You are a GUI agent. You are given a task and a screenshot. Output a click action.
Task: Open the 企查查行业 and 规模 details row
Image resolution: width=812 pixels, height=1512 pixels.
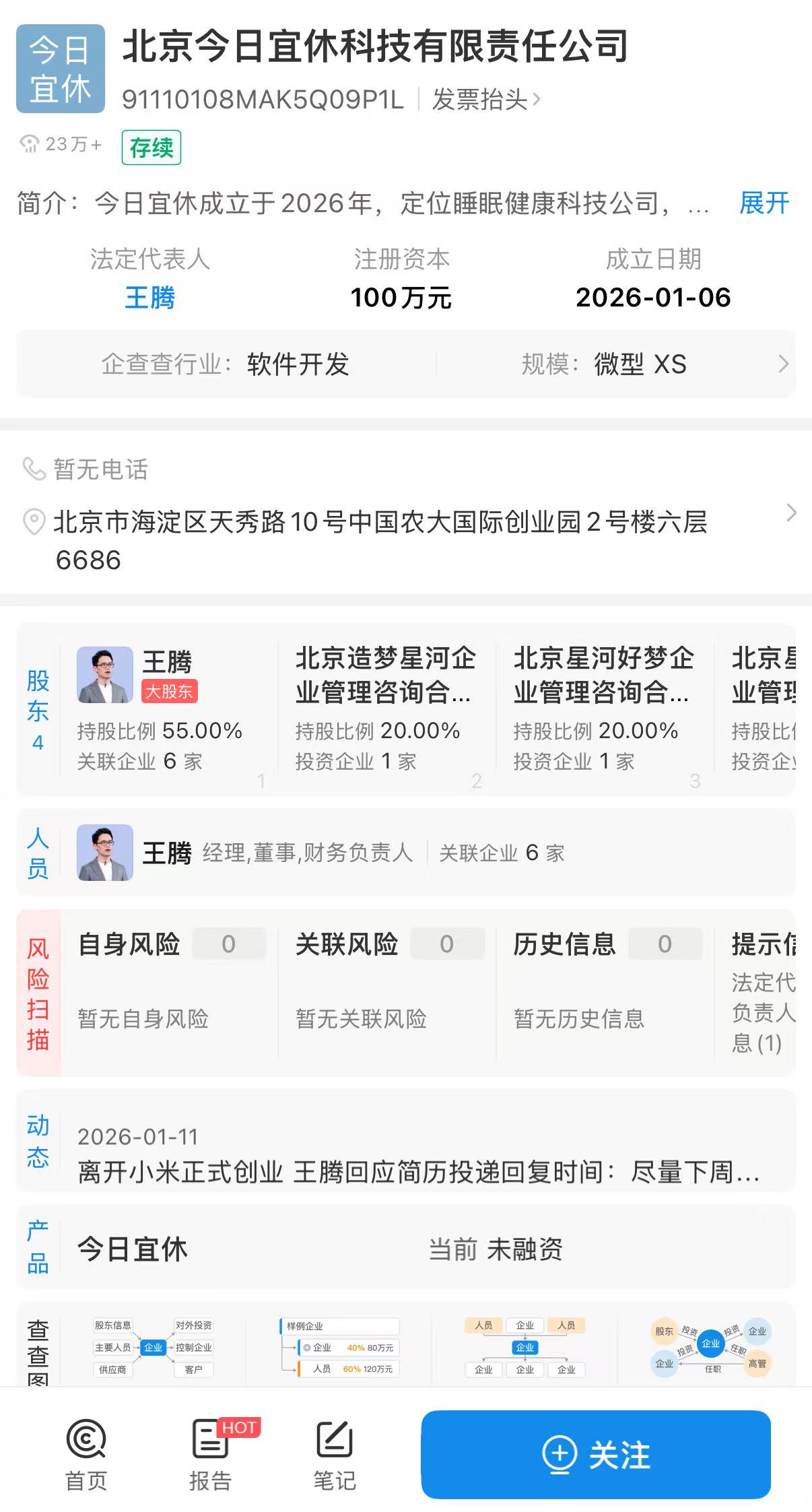click(x=406, y=364)
